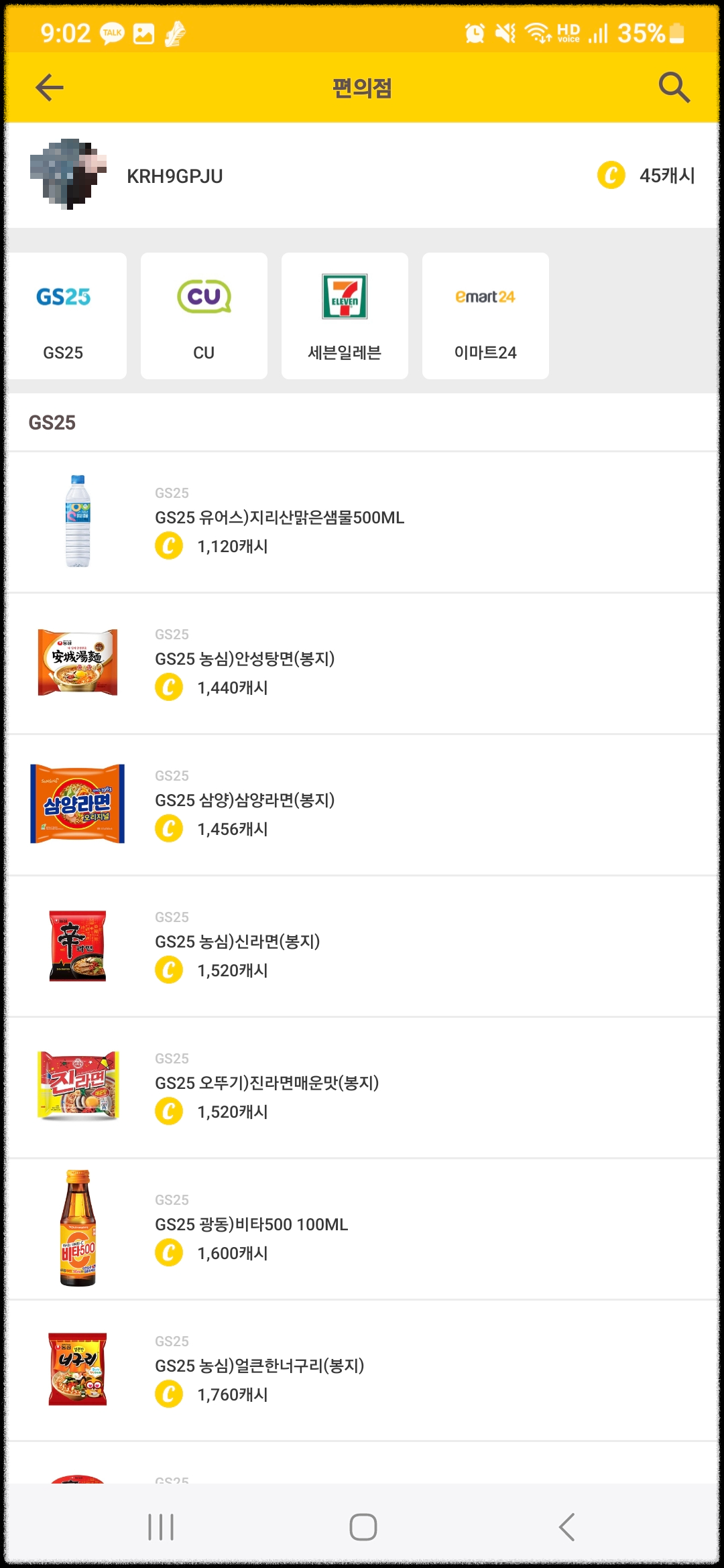Choose the 세븐일레븐 store tile
Viewport: 724px width, 1568px height.
(345, 316)
